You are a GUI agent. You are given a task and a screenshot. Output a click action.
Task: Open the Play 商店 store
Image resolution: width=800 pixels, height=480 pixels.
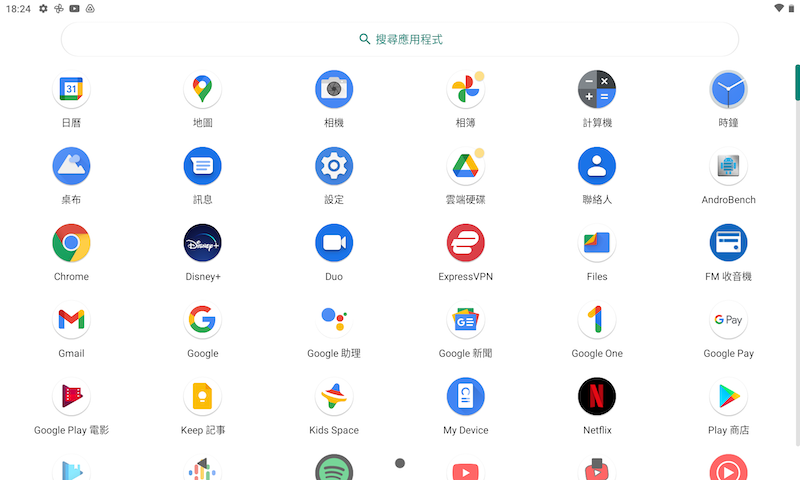tap(728, 397)
